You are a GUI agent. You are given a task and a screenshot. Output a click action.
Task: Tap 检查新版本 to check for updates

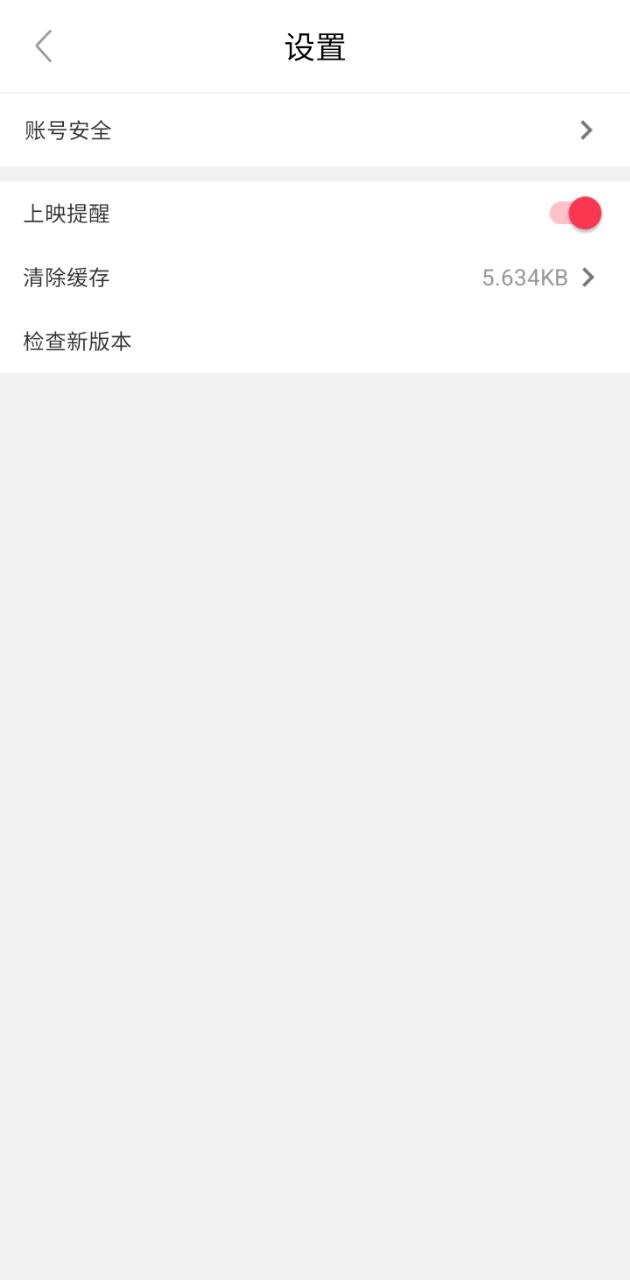78,342
